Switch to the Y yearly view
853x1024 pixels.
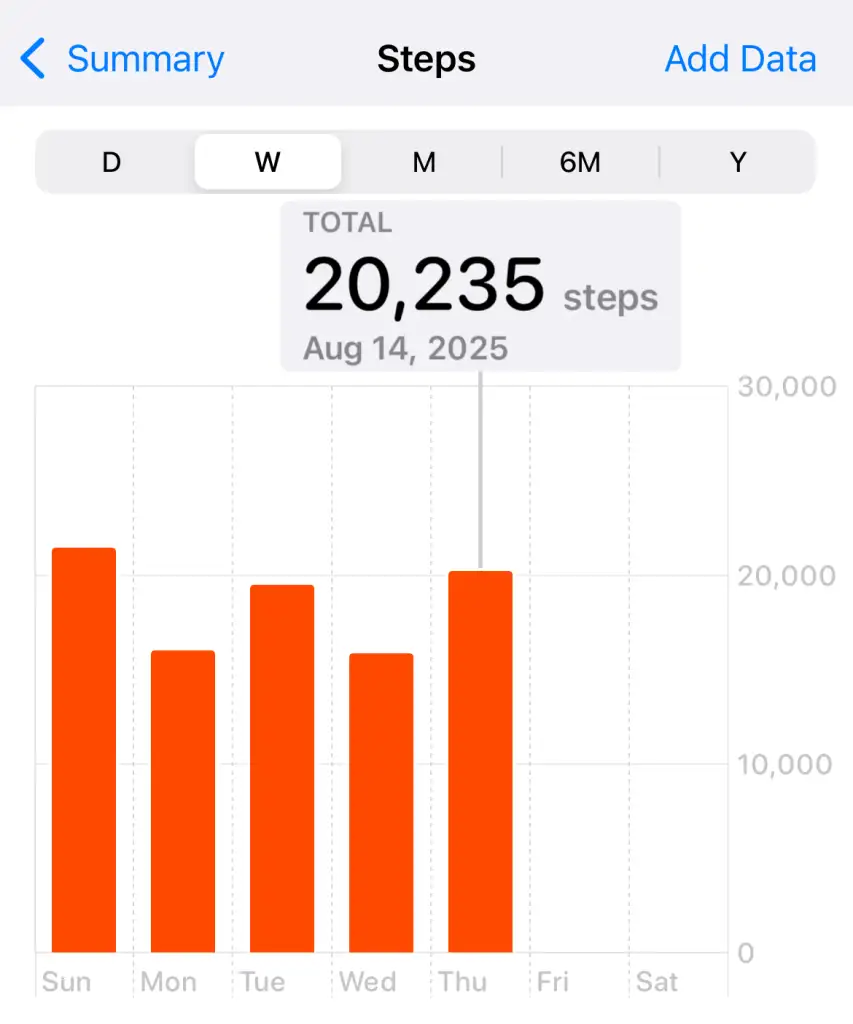pyautogui.click(x=738, y=162)
